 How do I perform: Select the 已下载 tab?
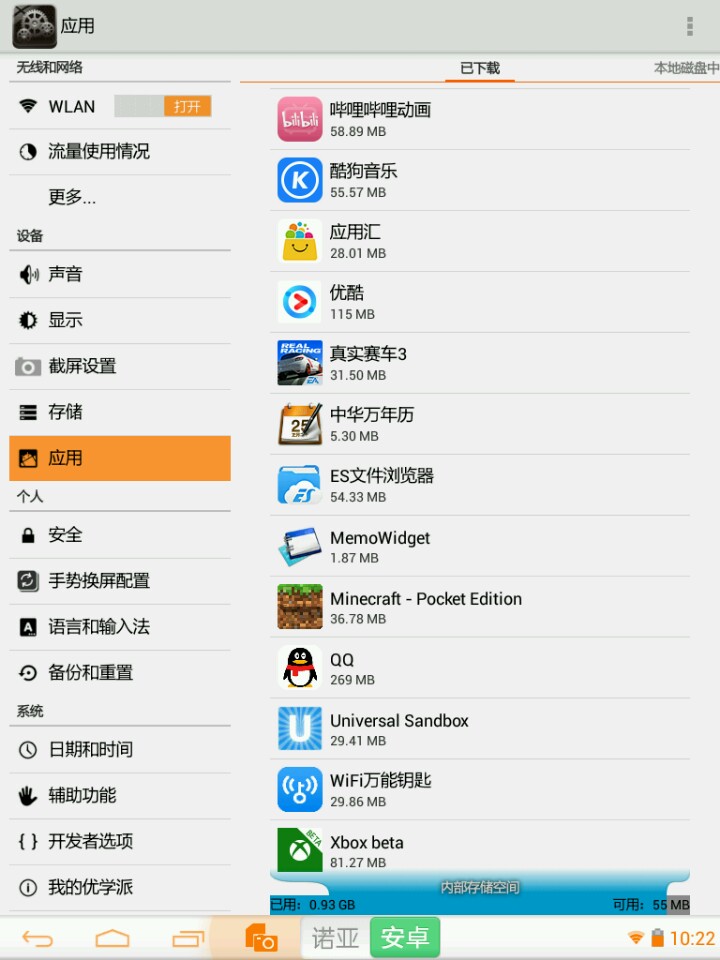tap(479, 68)
